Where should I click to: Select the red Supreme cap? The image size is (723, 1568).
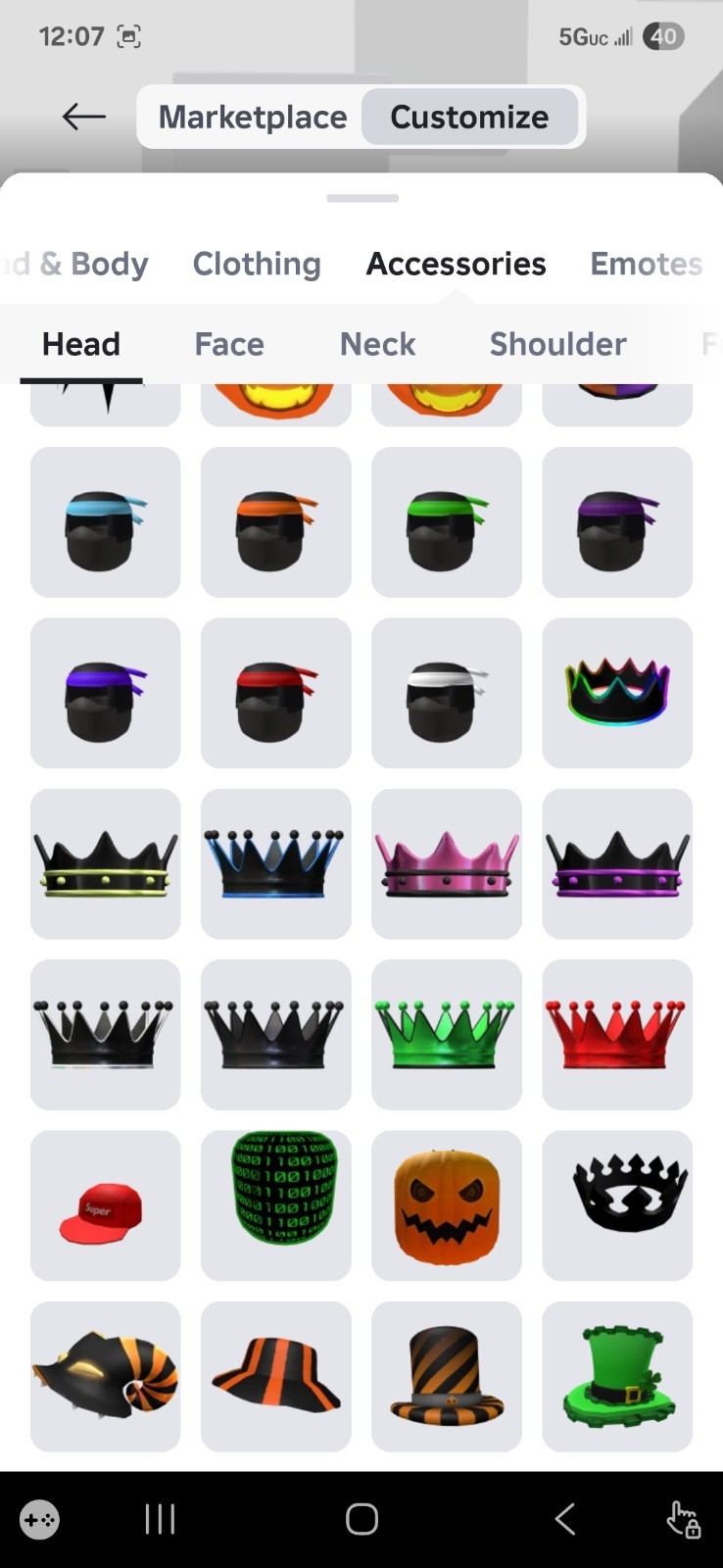(x=105, y=1205)
